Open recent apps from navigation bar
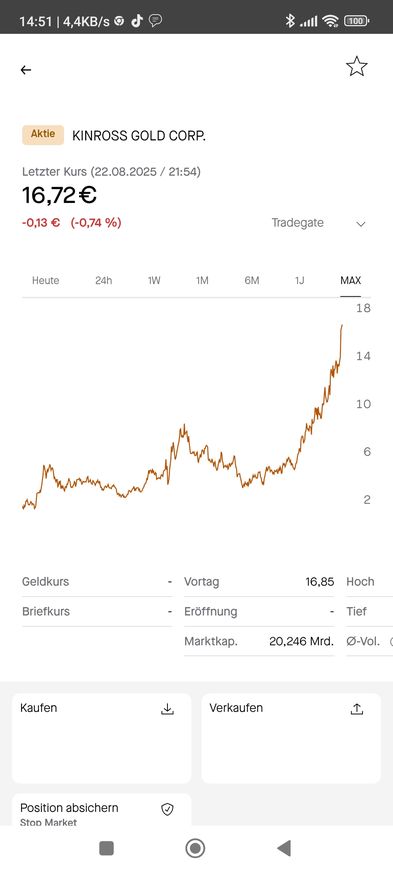 [106, 849]
